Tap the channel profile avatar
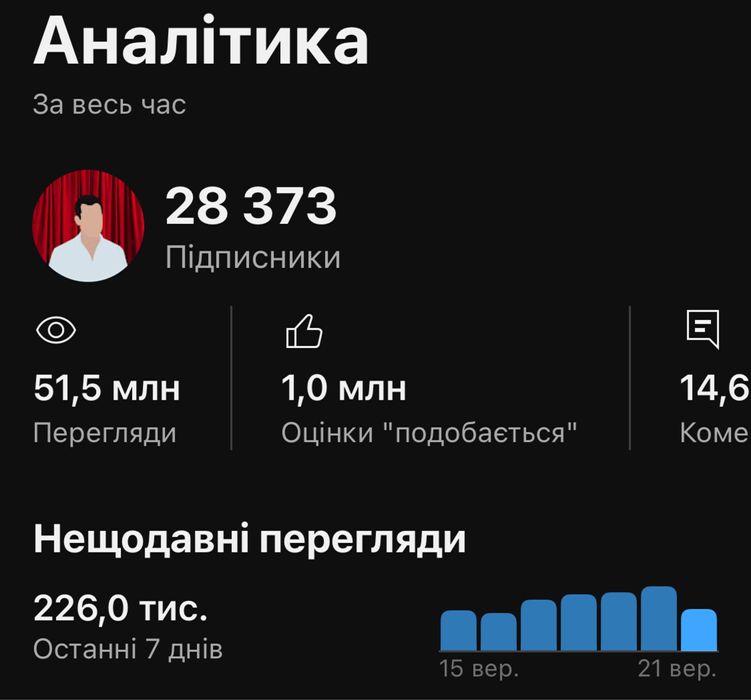 88,225
